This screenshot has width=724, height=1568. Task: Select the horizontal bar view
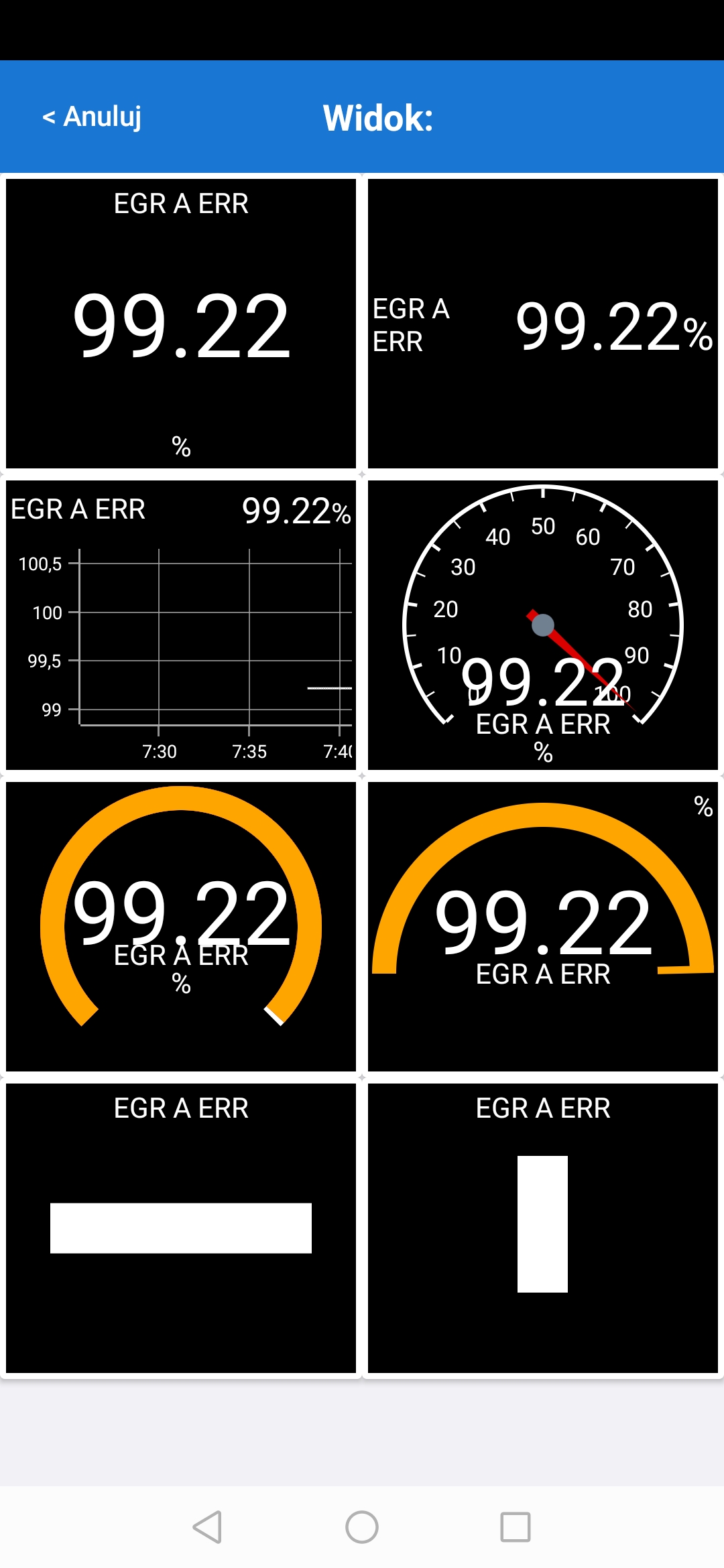[x=181, y=1228]
